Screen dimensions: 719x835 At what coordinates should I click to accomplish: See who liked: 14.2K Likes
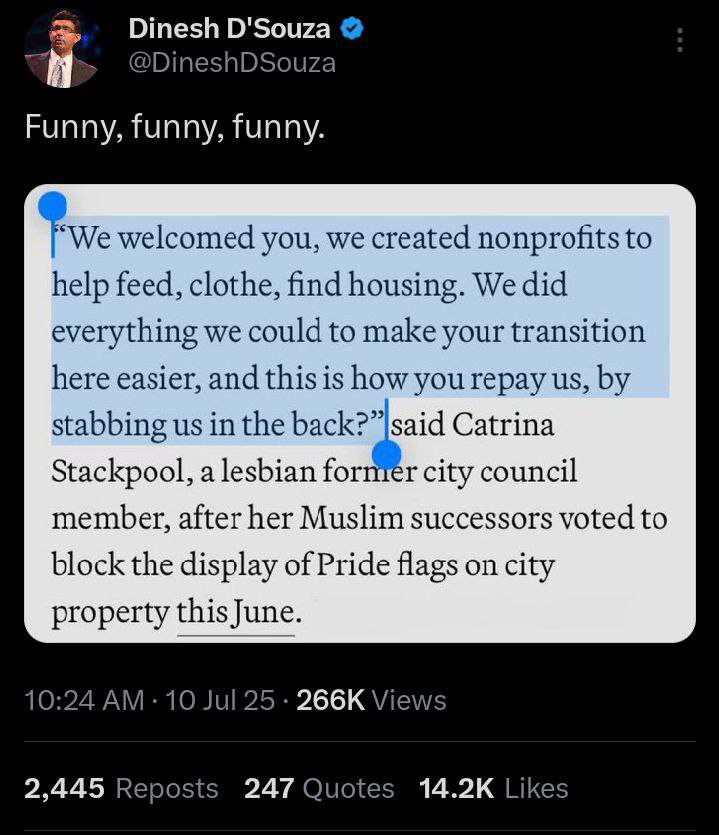tap(493, 788)
